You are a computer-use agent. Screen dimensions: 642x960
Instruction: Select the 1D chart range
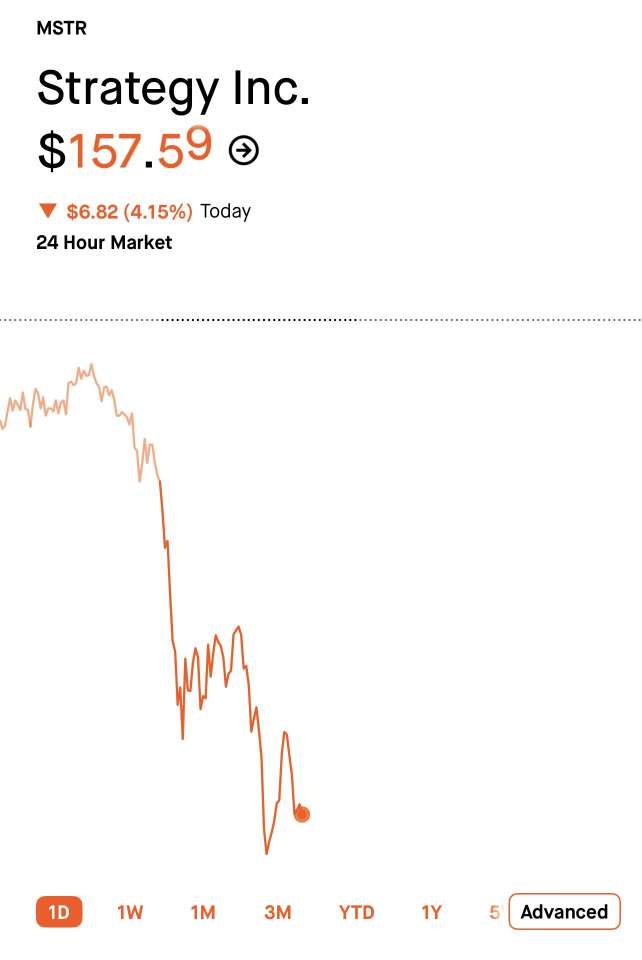coord(59,912)
